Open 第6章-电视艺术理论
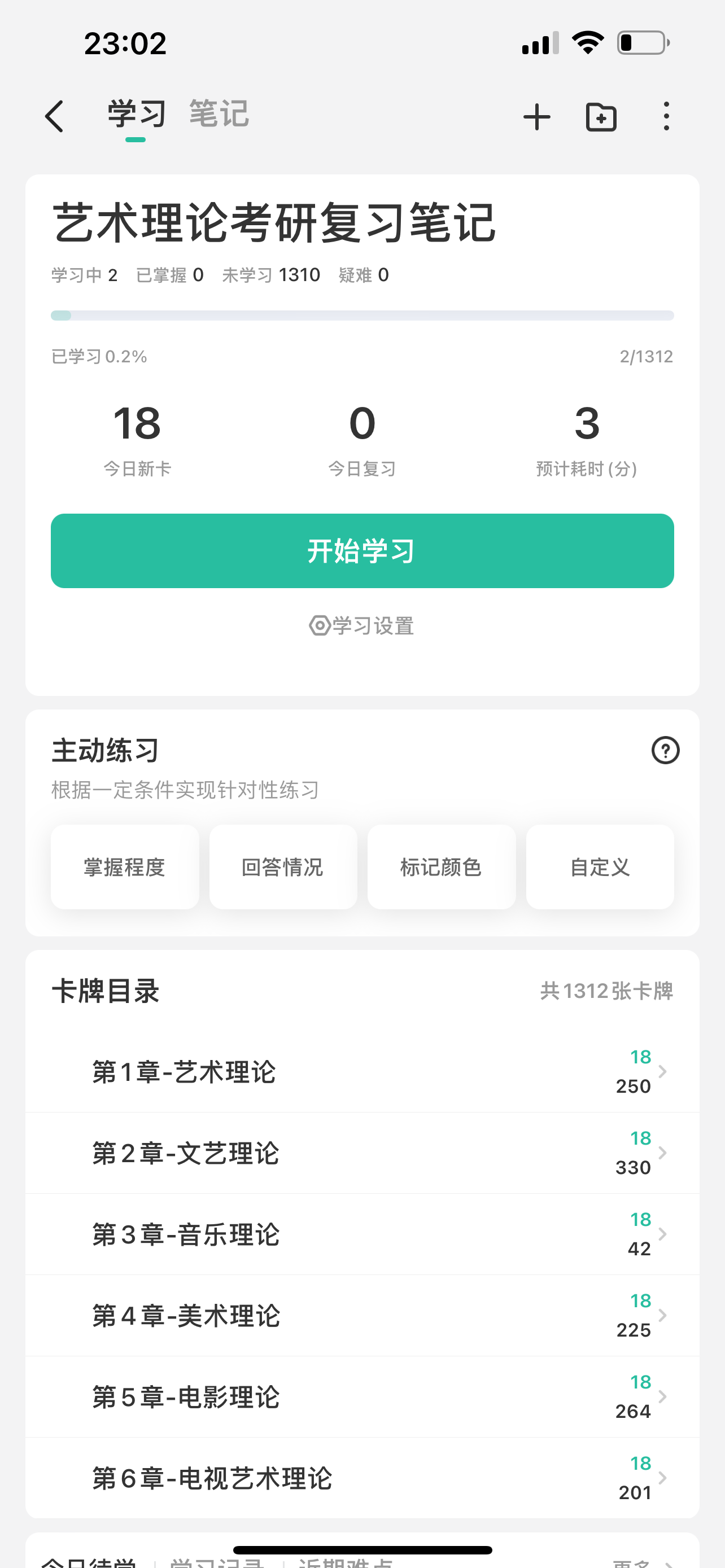Viewport: 725px width, 1568px height. pyautogui.click(x=362, y=1478)
